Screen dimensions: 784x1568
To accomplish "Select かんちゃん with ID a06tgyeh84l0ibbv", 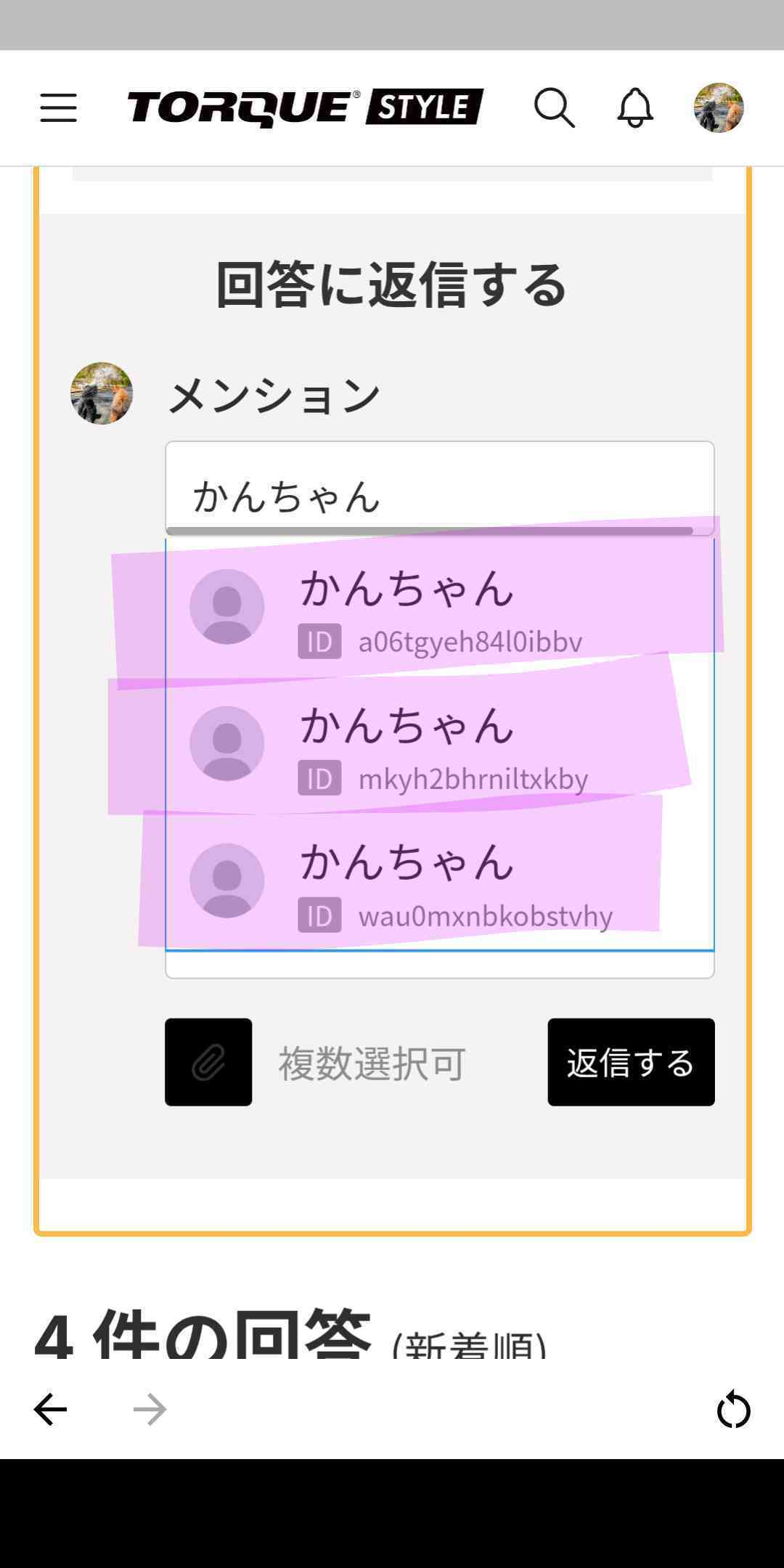I will (440, 608).
